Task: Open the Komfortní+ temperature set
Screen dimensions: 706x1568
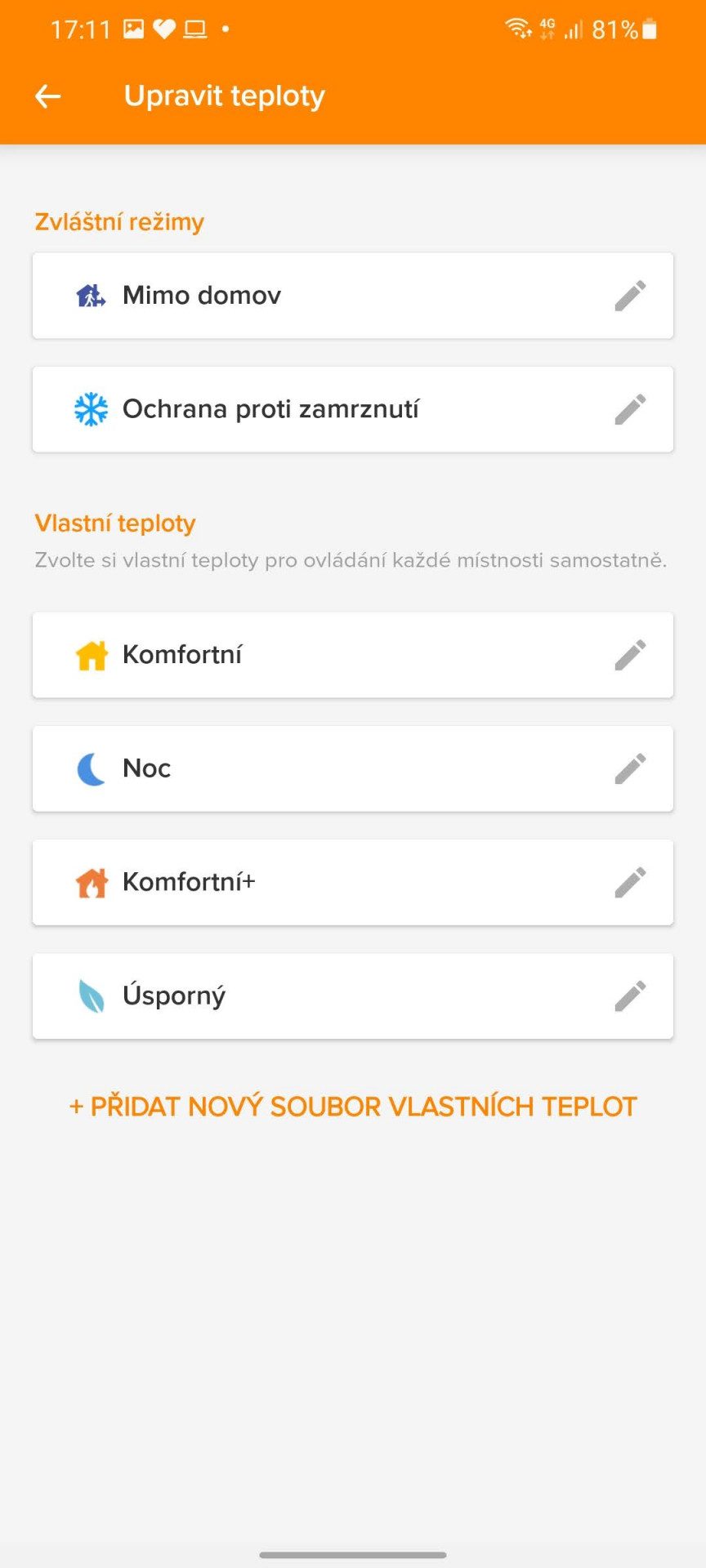Action: click(353, 882)
